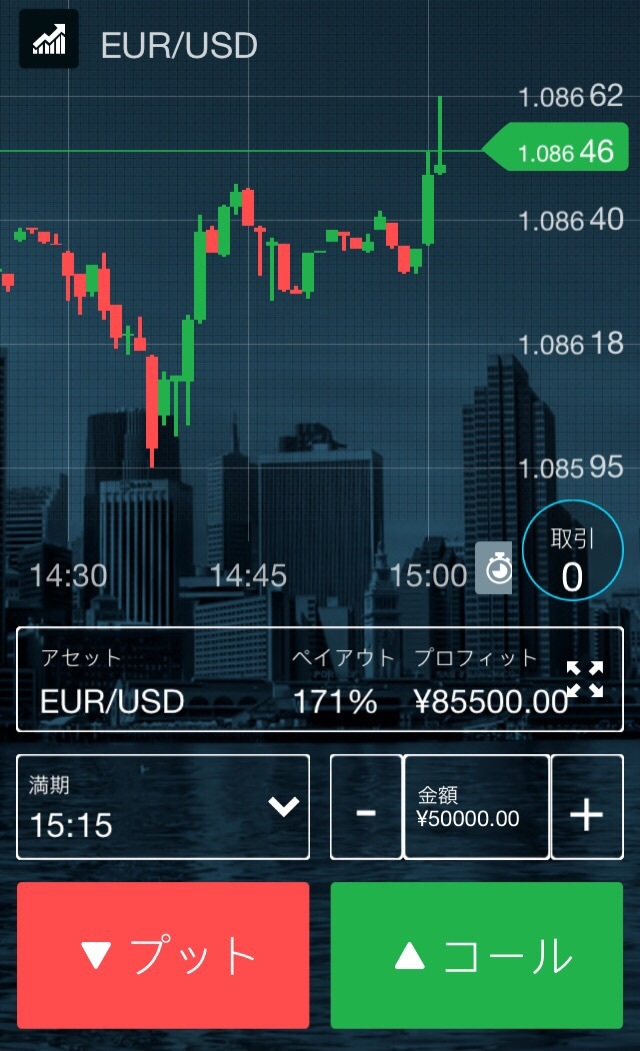Viewport: 640px width, 1051px height.
Task: Open the 満期 expiry dropdown showing 15:15
Action: [163, 807]
